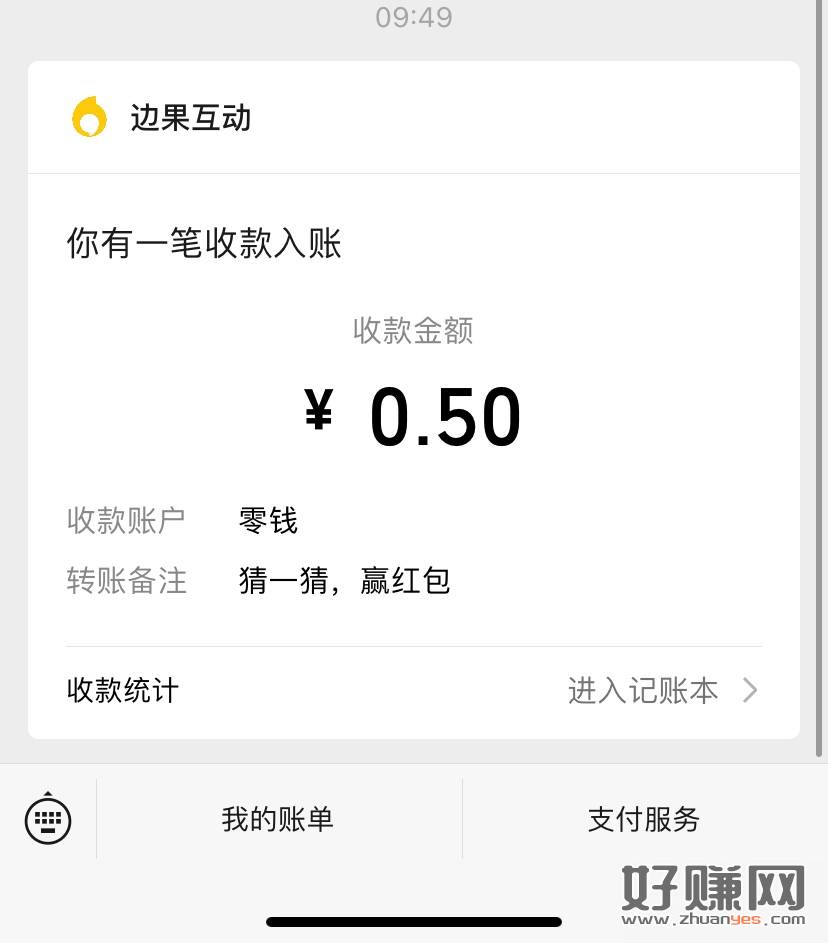The height and width of the screenshot is (943, 828).
Task: Switch to keyboard input mode
Action: click(x=48, y=819)
